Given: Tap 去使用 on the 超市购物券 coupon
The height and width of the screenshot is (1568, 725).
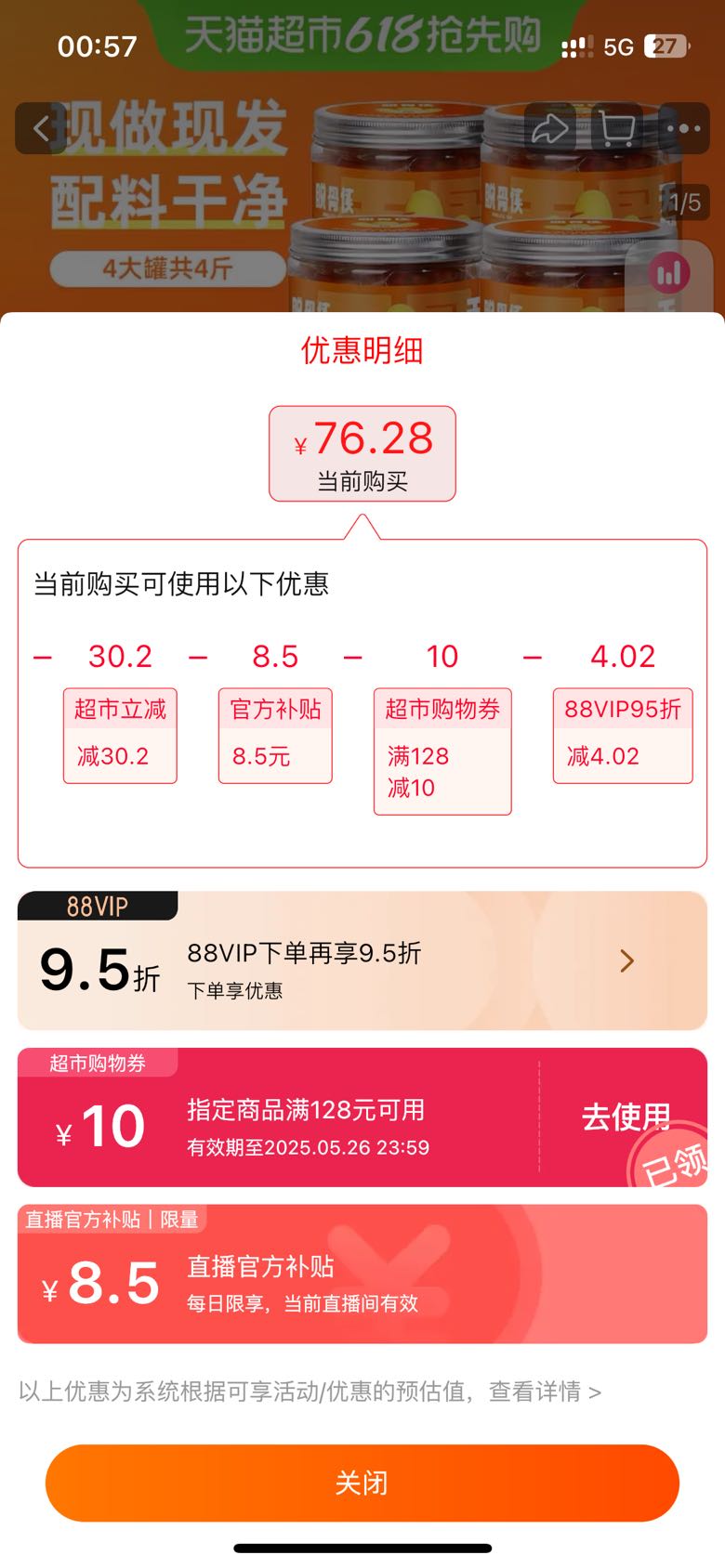Looking at the screenshot, I should [x=626, y=1117].
